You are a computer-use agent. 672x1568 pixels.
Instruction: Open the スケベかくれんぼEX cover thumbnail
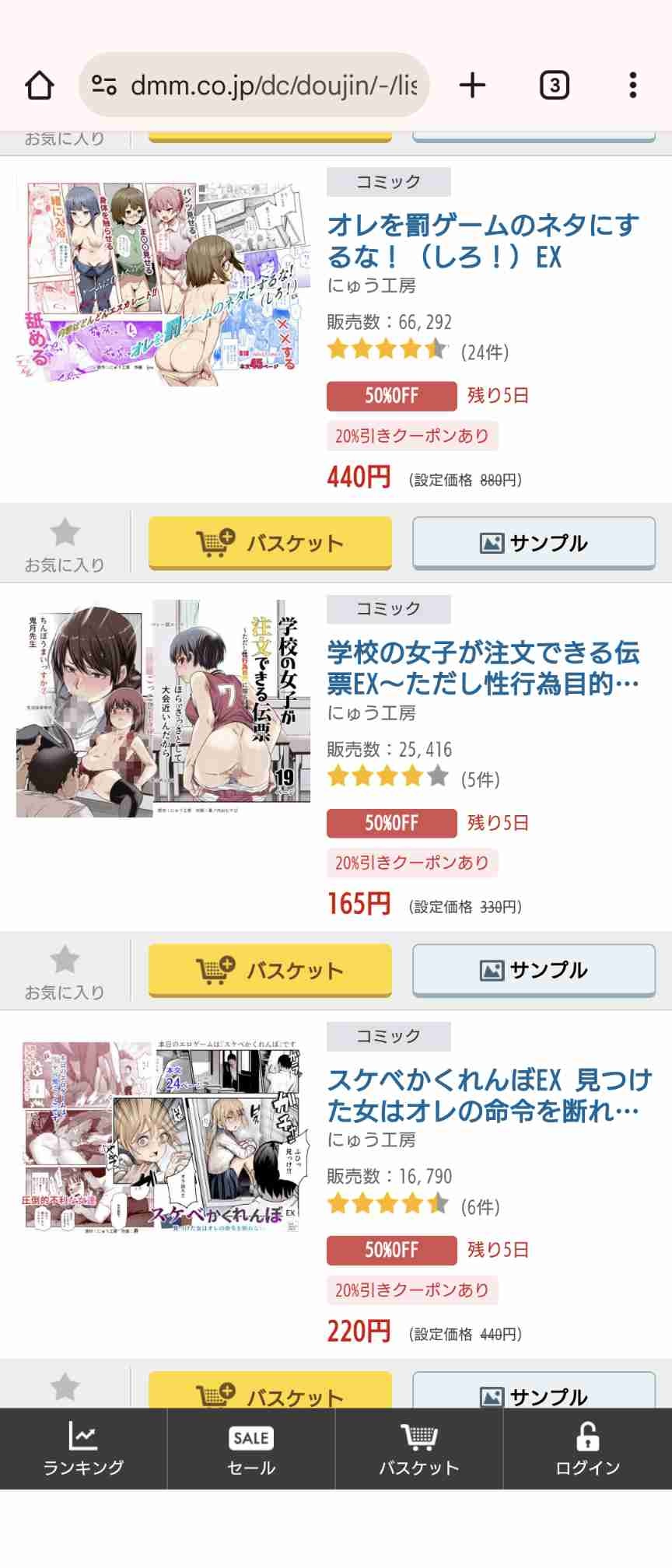point(162,1136)
